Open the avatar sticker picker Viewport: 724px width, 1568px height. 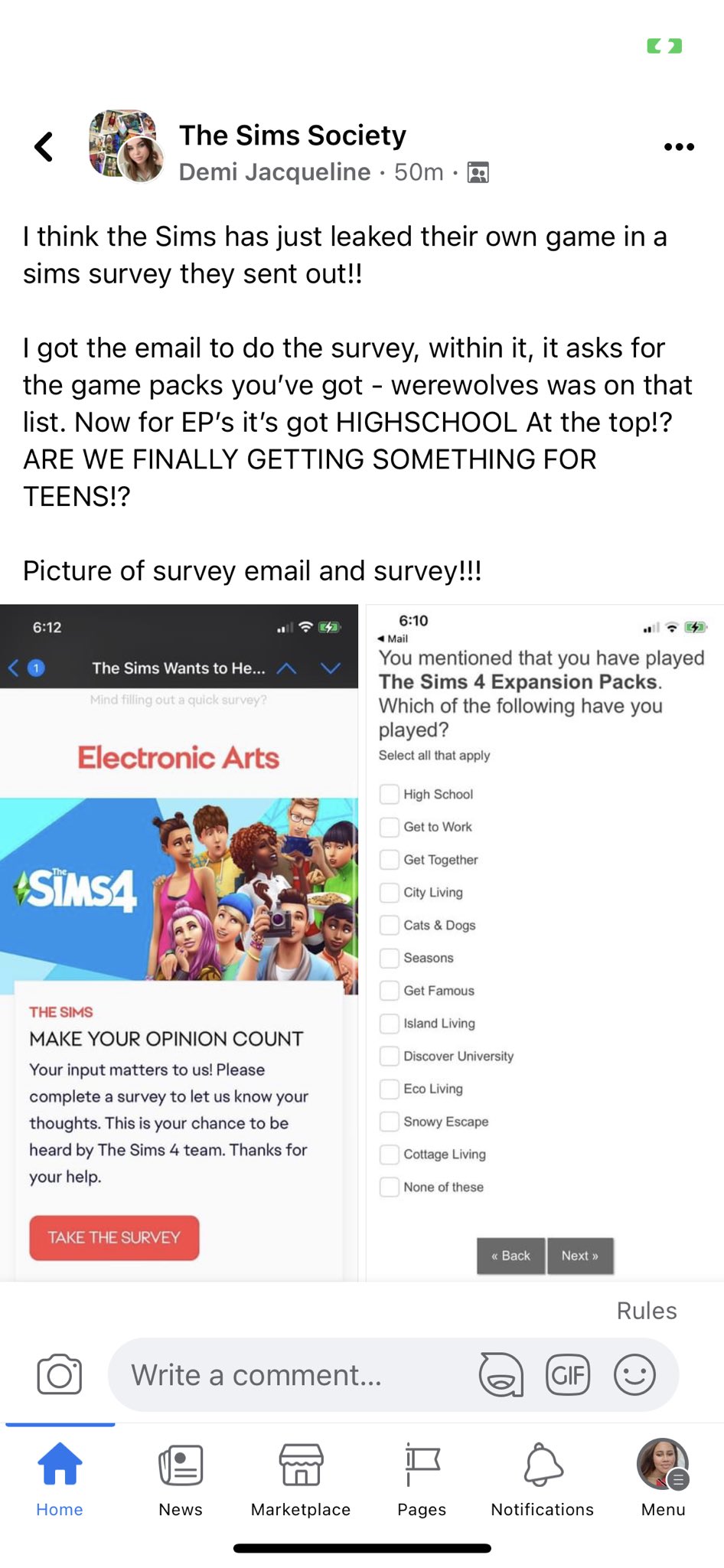coord(501,1374)
